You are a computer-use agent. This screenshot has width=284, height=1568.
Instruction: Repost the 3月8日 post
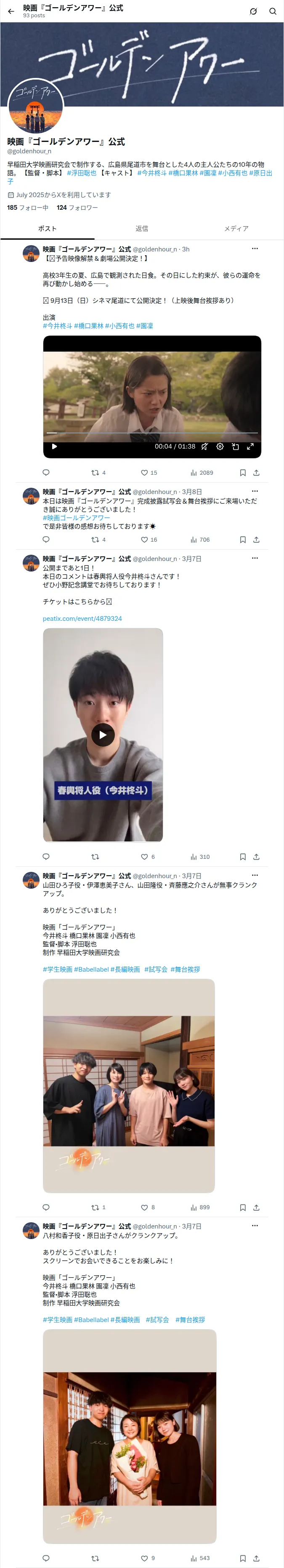[98, 540]
